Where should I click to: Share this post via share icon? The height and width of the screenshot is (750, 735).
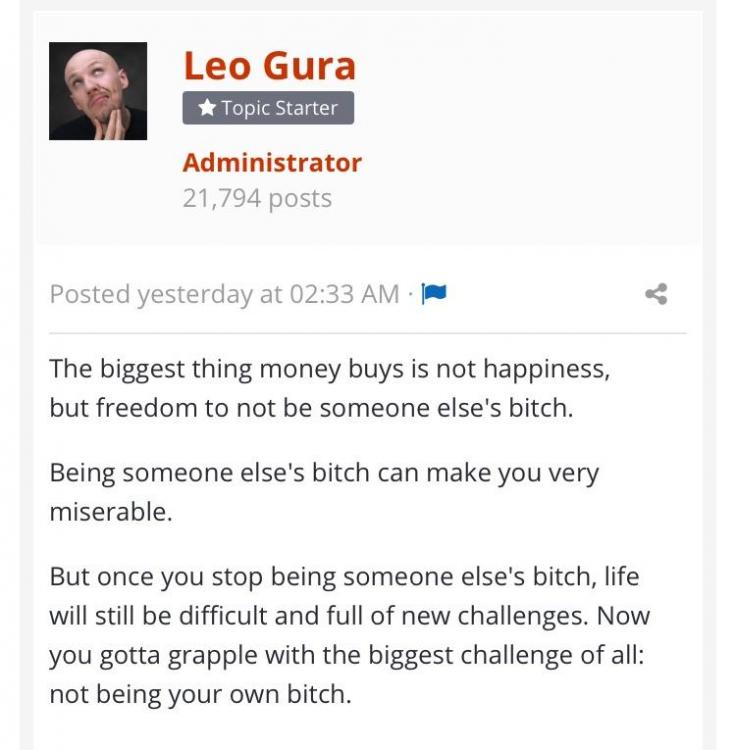pos(656,294)
